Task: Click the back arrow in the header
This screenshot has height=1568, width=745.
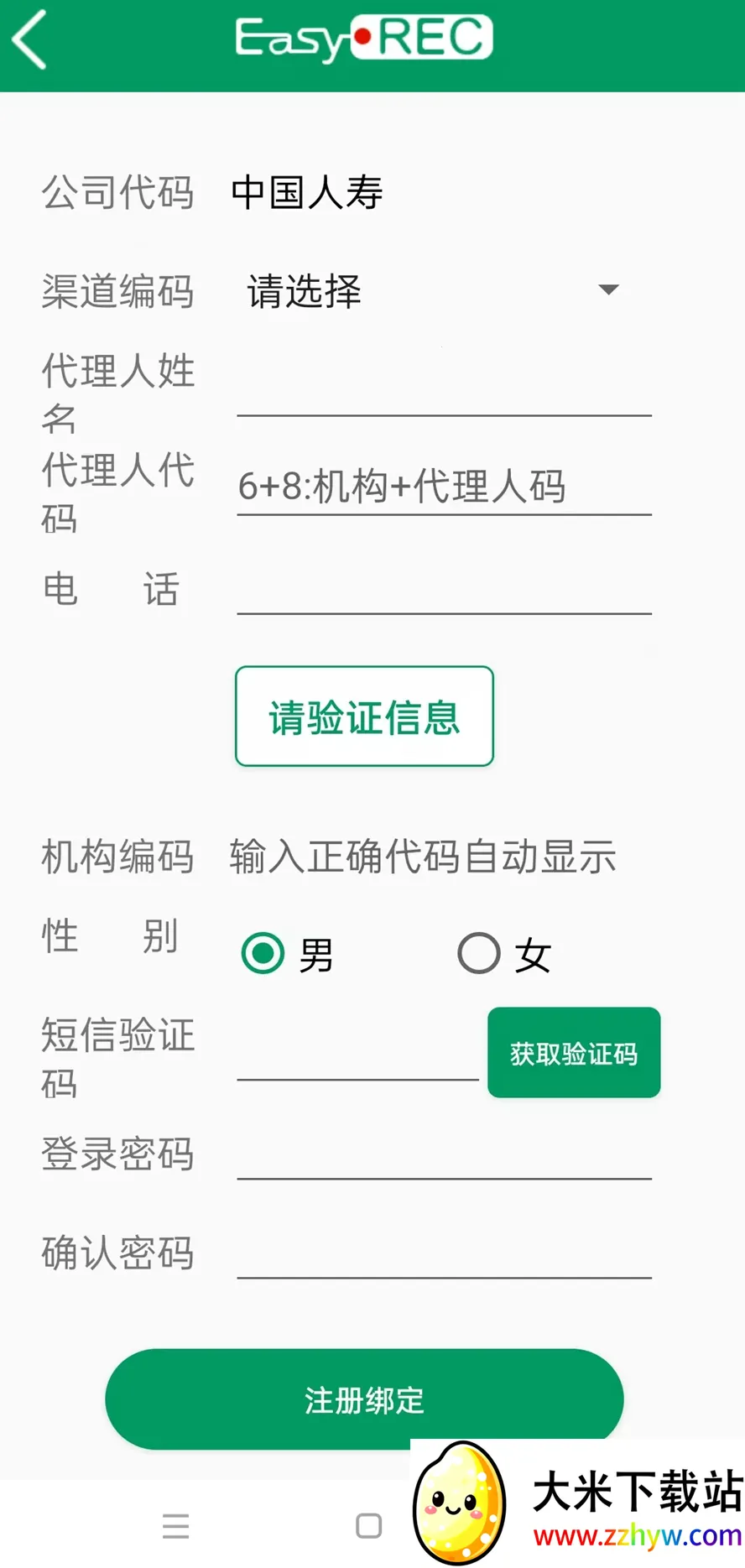Action: click(x=29, y=40)
